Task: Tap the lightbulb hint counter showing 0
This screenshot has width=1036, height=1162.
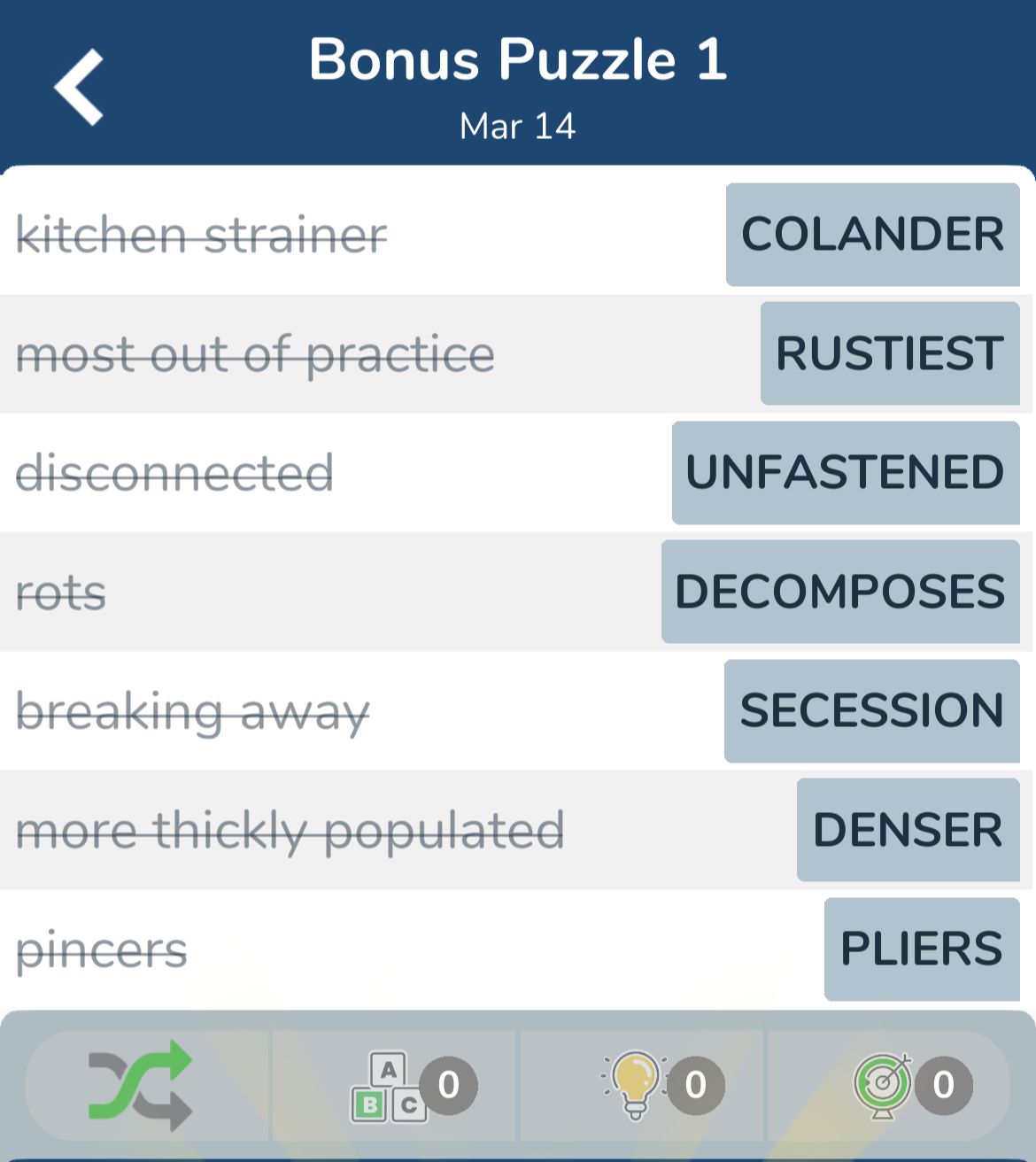Action: coord(695,1082)
